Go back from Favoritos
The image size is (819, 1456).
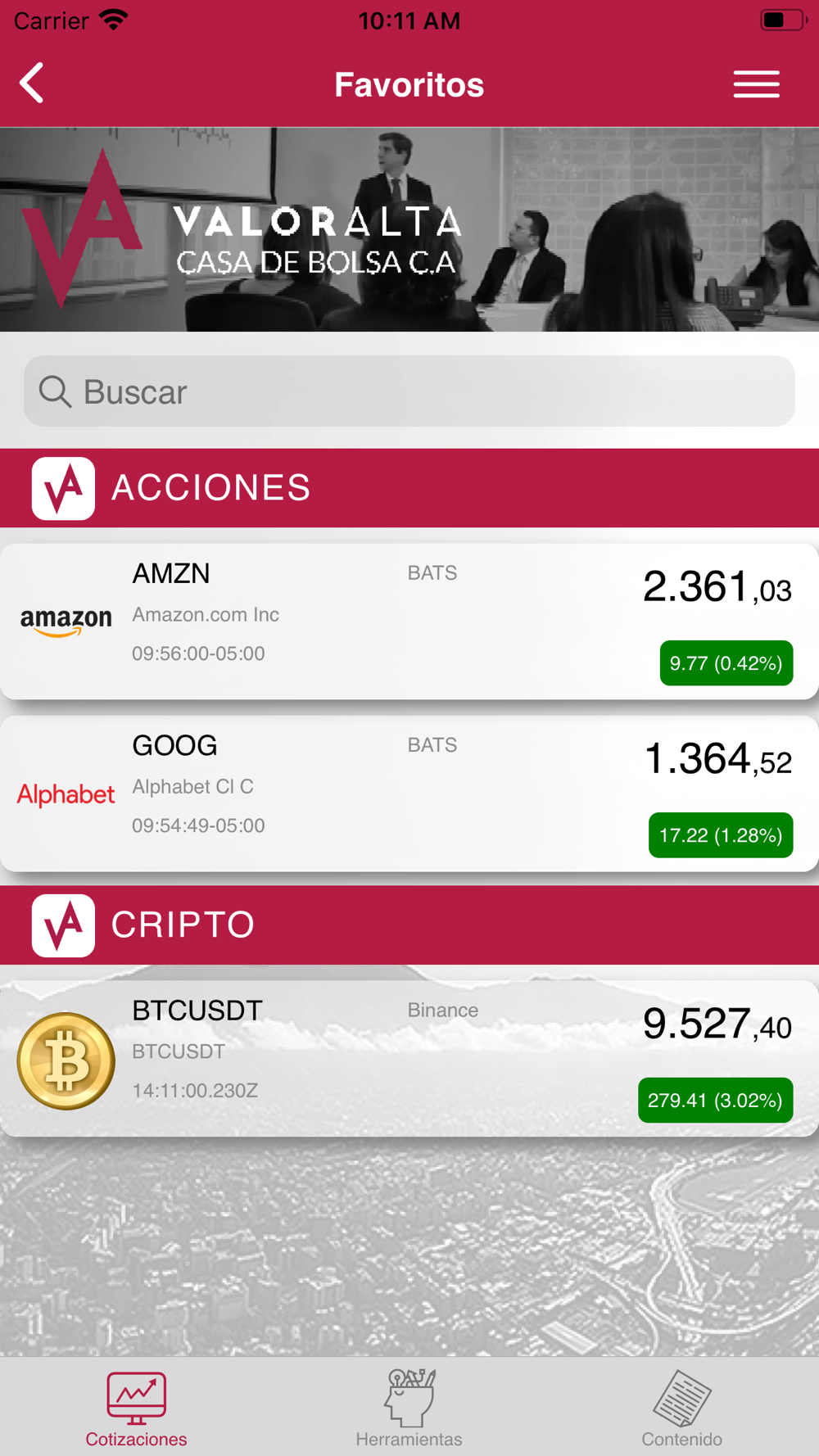click(x=33, y=84)
